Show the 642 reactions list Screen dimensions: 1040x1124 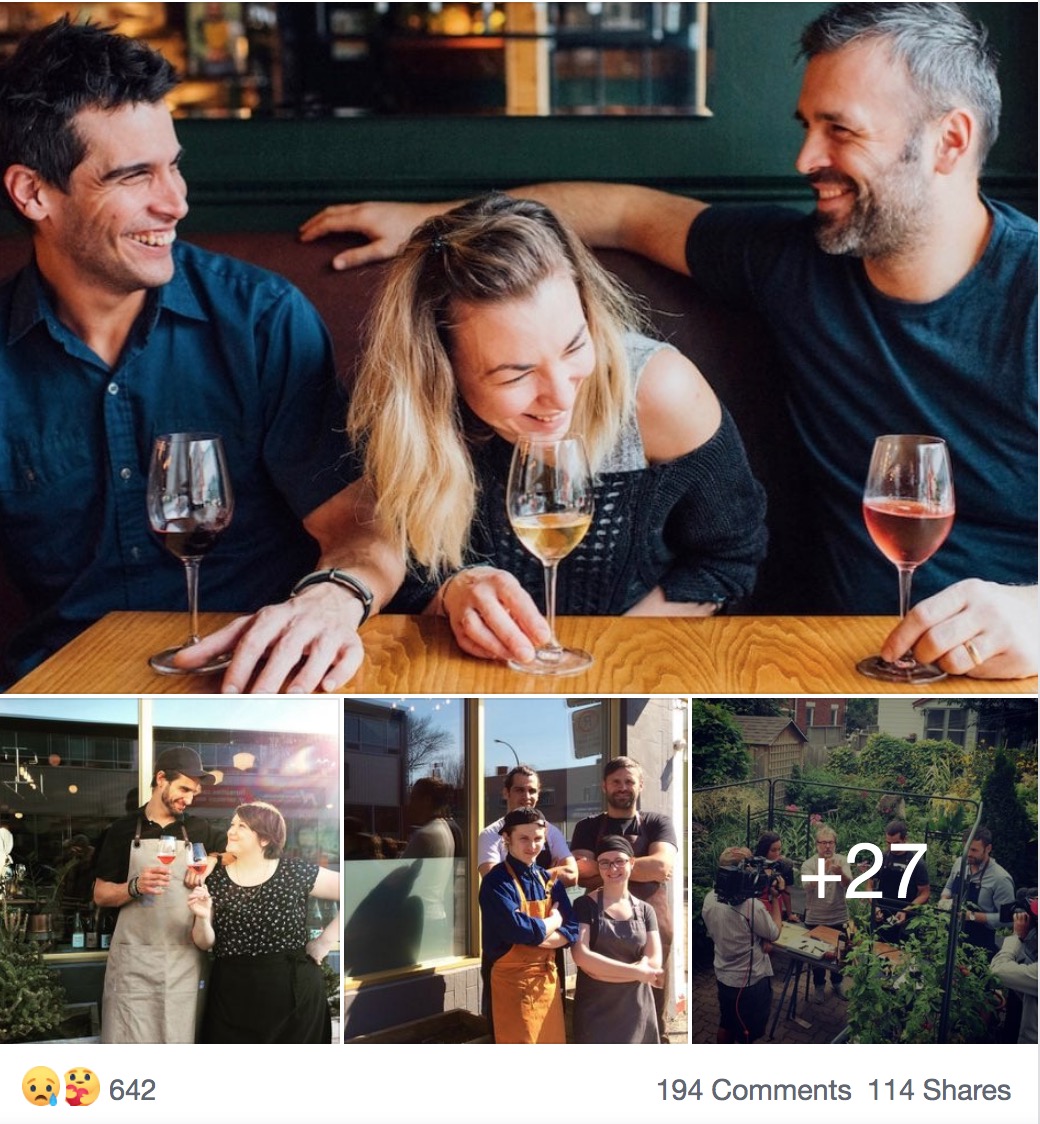point(131,1089)
